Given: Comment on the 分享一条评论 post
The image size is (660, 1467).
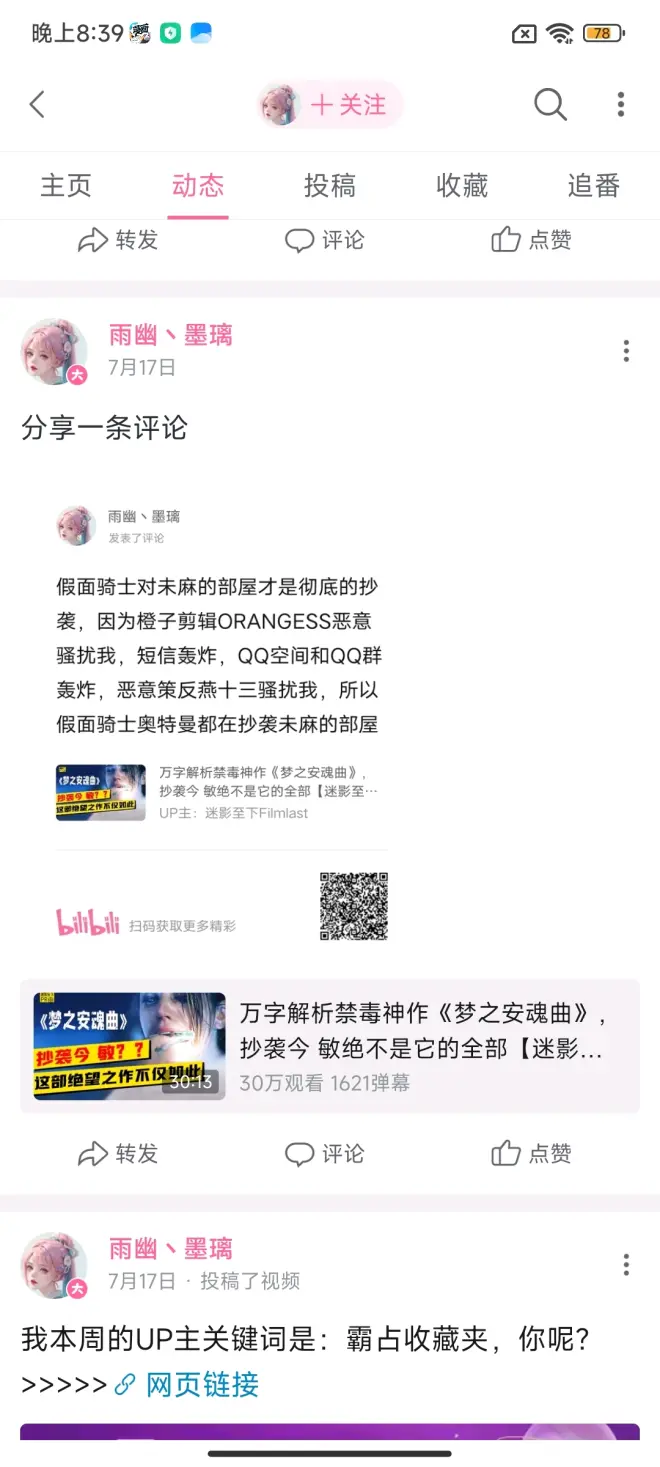Looking at the screenshot, I should point(324,1154).
